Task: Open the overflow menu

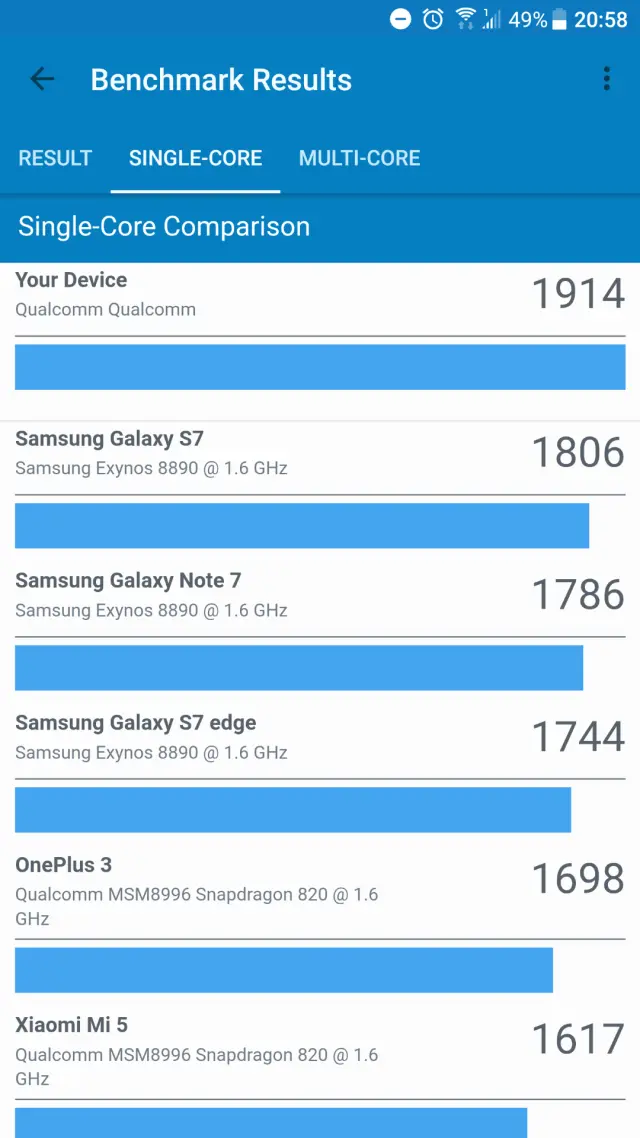Action: (x=606, y=80)
